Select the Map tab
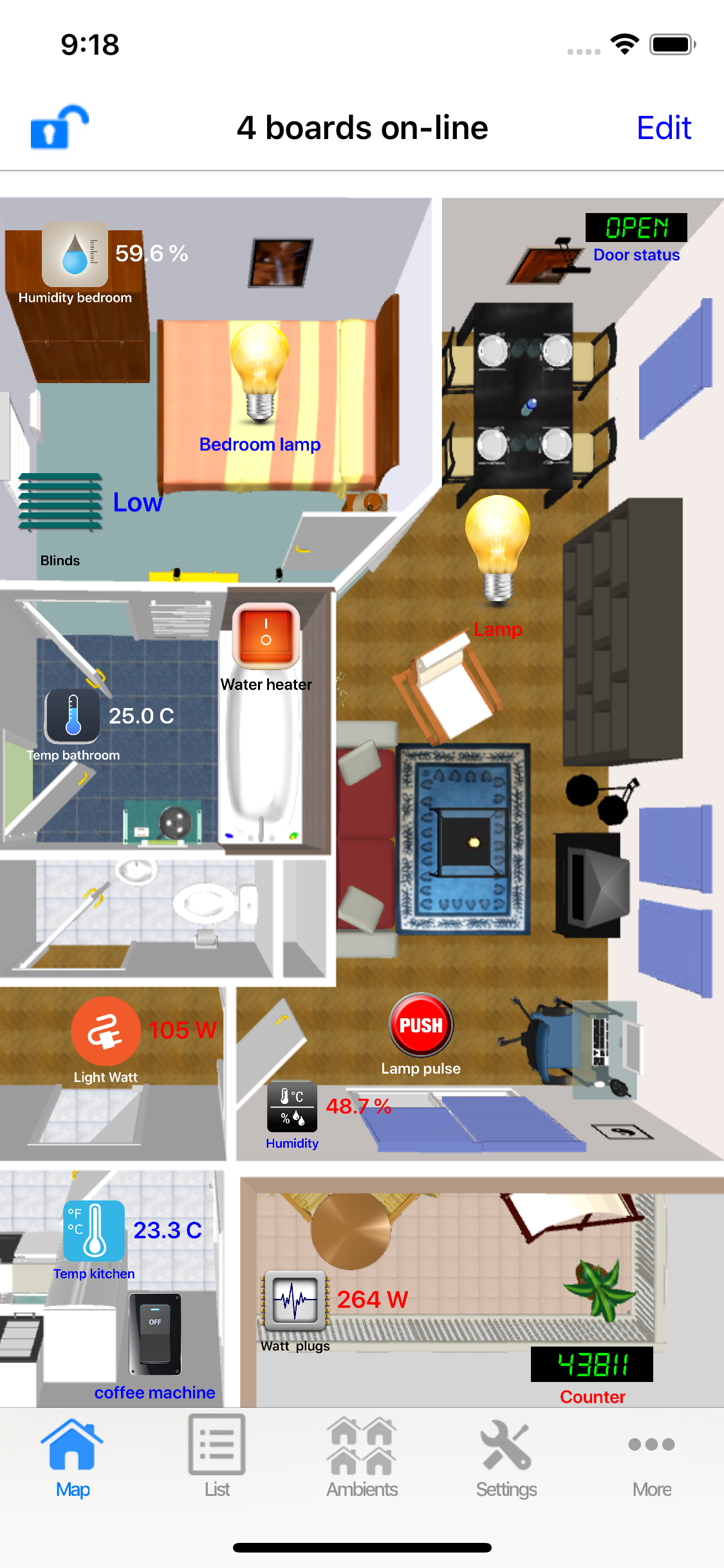The image size is (724, 1568). (72, 1457)
